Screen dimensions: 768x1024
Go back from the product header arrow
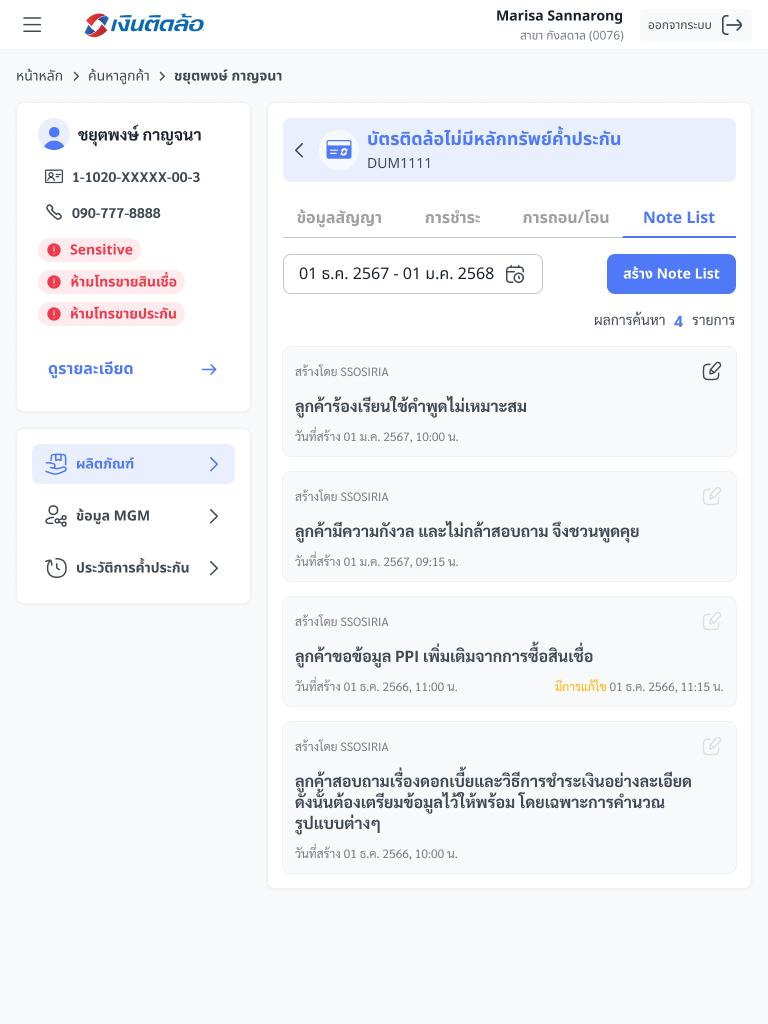coord(299,150)
